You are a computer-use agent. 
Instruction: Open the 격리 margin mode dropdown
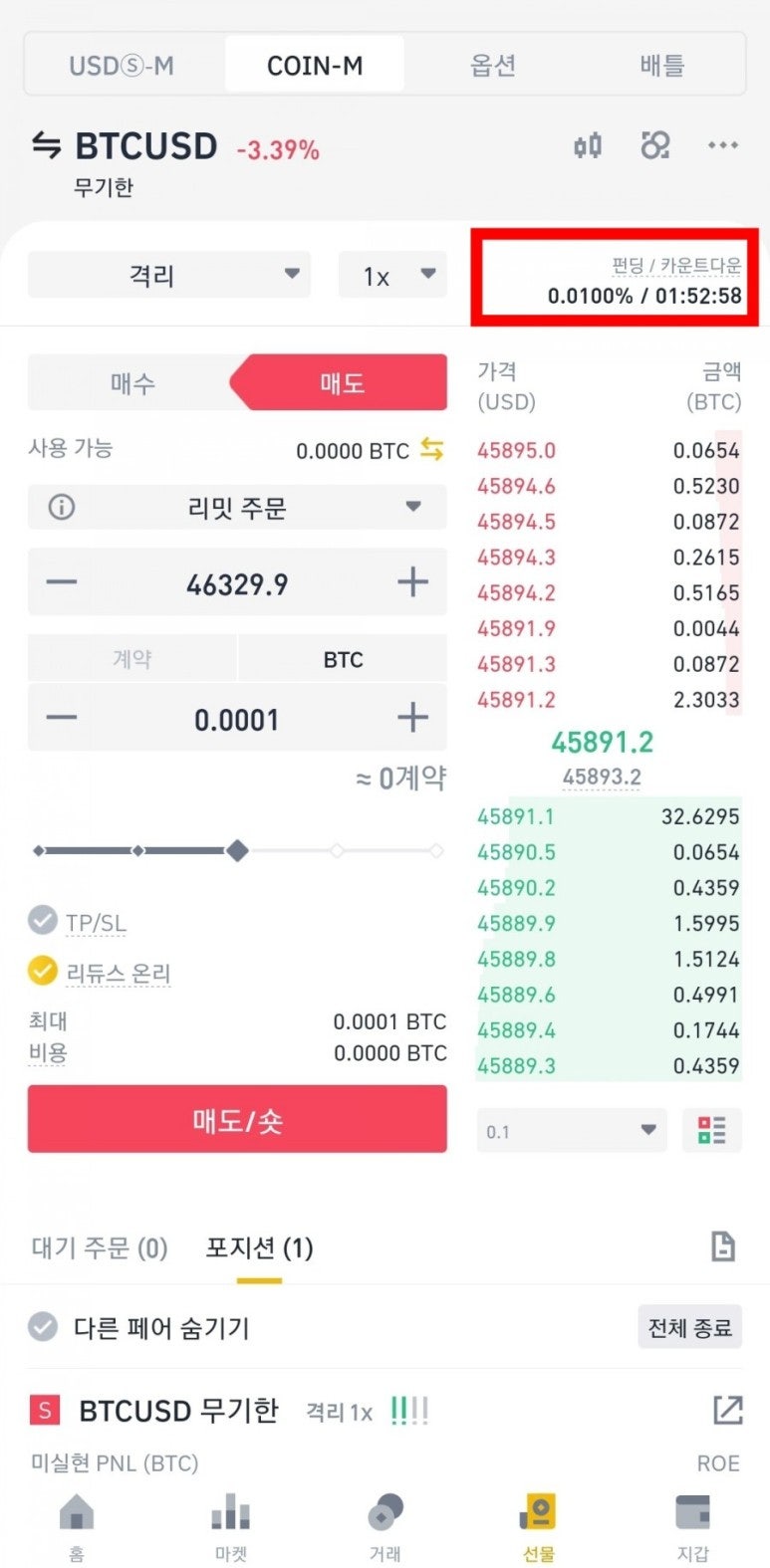pyautogui.click(x=168, y=276)
